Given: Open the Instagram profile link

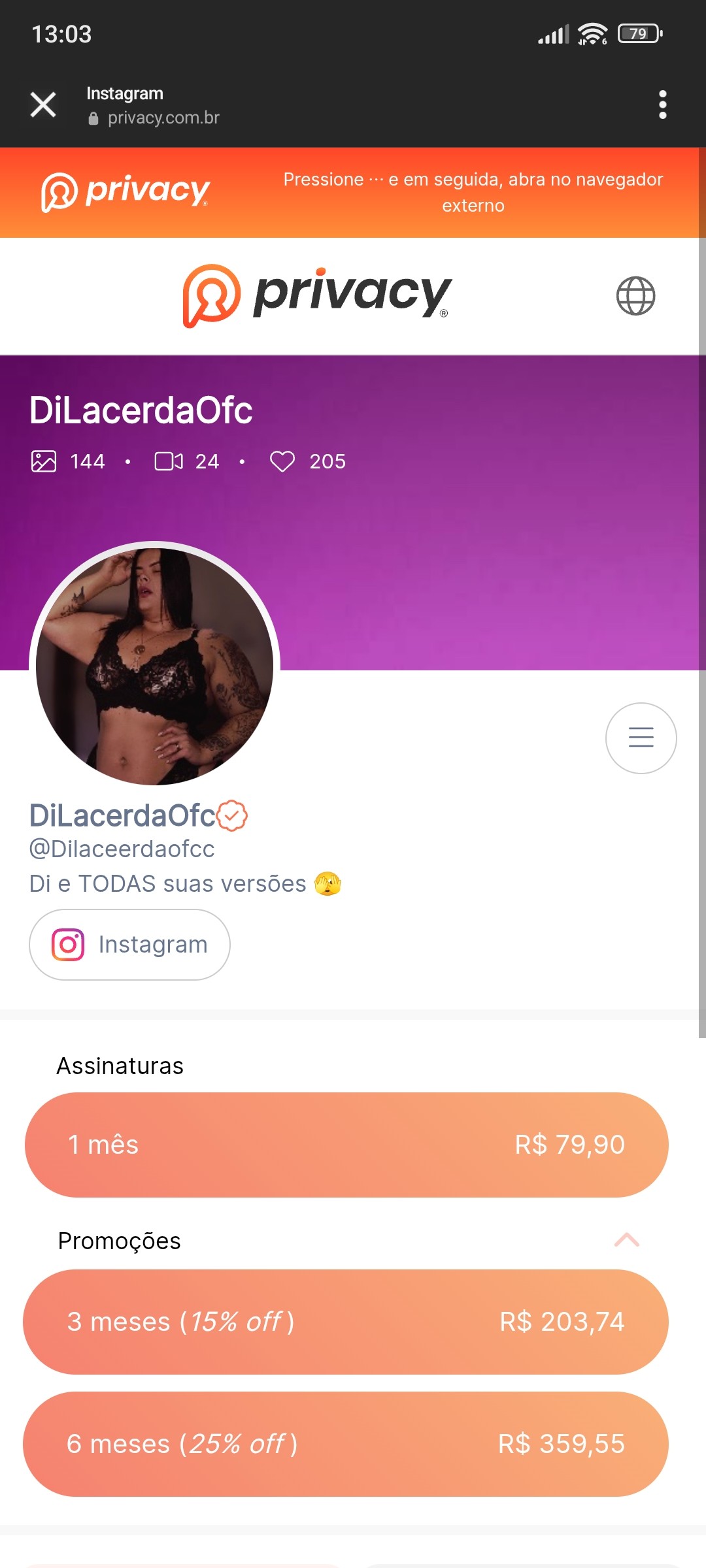Looking at the screenshot, I should point(129,945).
